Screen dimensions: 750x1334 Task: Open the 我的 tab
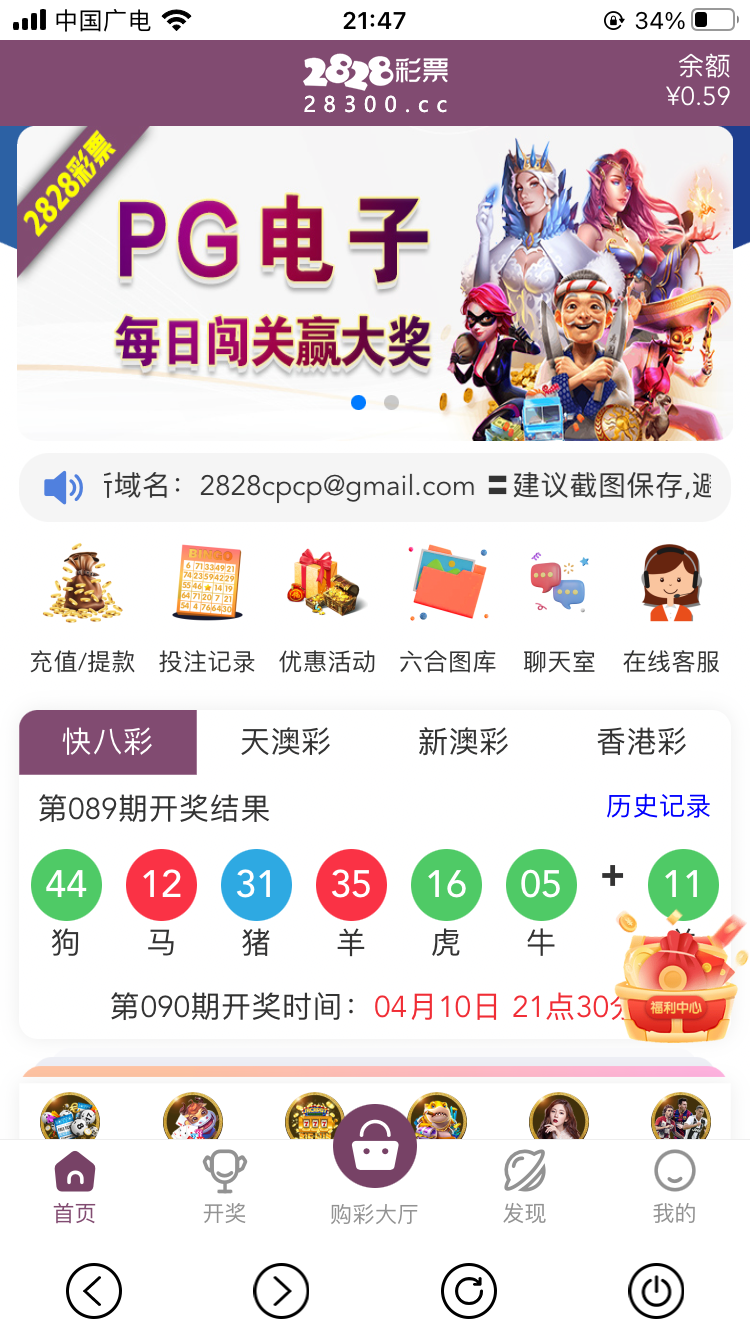click(x=674, y=1187)
